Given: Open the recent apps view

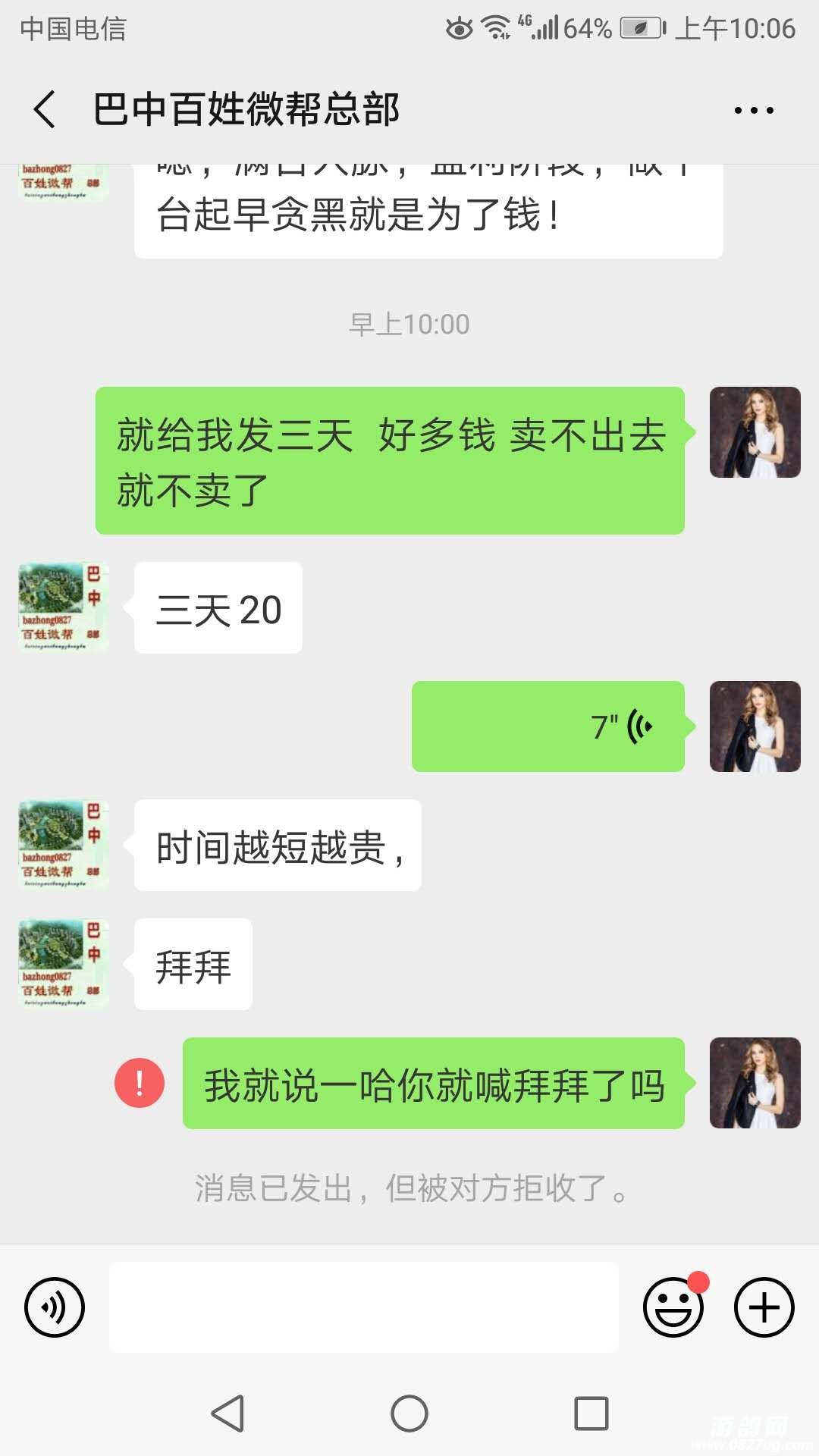Looking at the screenshot, I should [x=591, y=1414].
